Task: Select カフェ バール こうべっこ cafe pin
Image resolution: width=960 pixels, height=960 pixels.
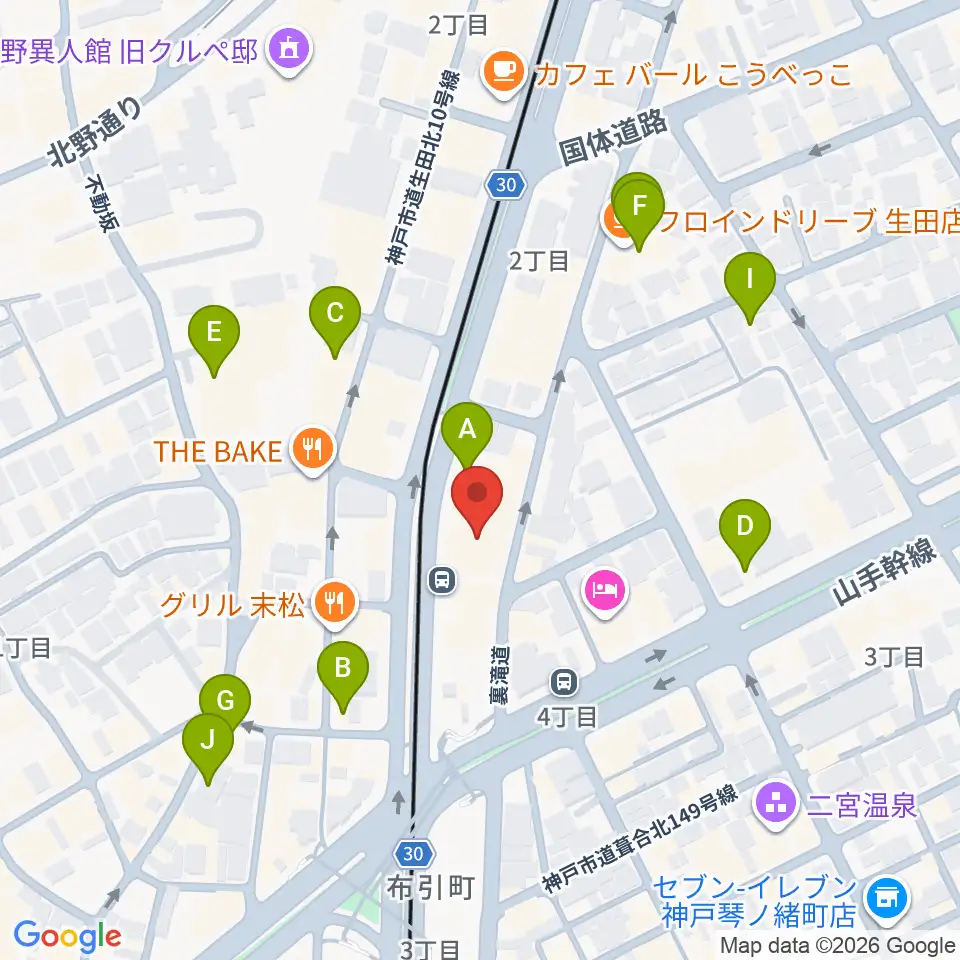Action: point(503,74)
